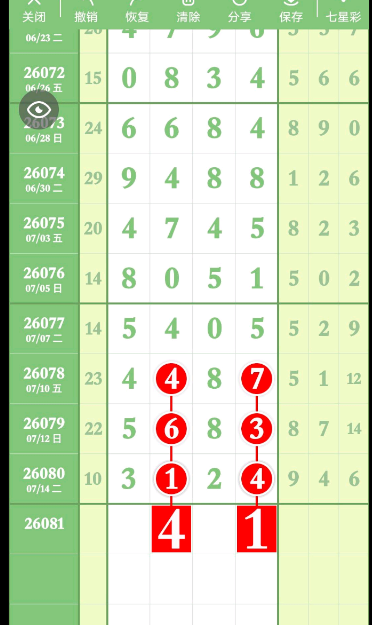Save the chart with 保存
This screenshot has width=372, height=625.
[291, 12]
